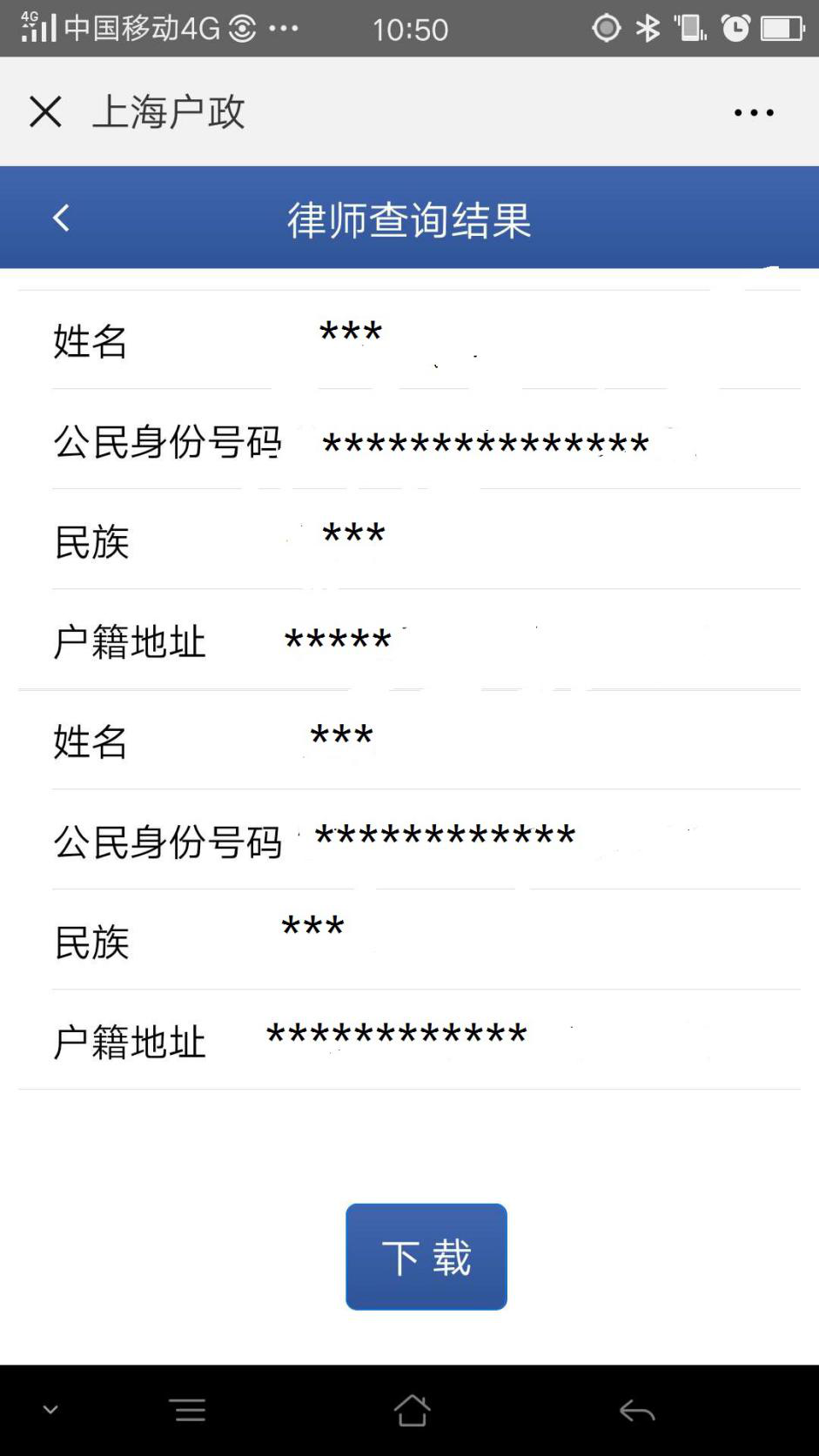
Task: Open the three-dot overflow menu
Action: point(753,112)
